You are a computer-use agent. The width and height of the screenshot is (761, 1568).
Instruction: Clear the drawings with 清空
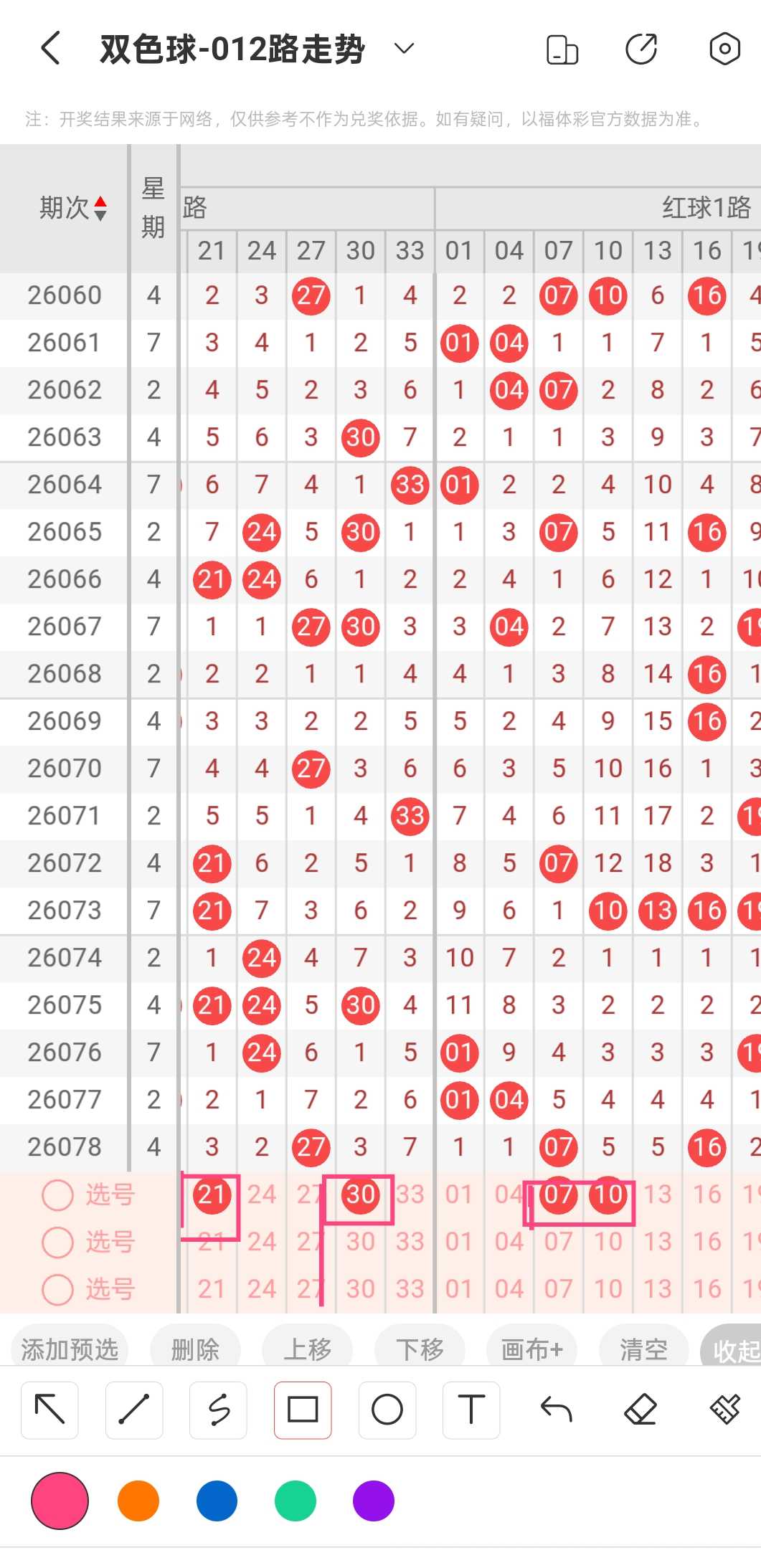[644, 1349]
